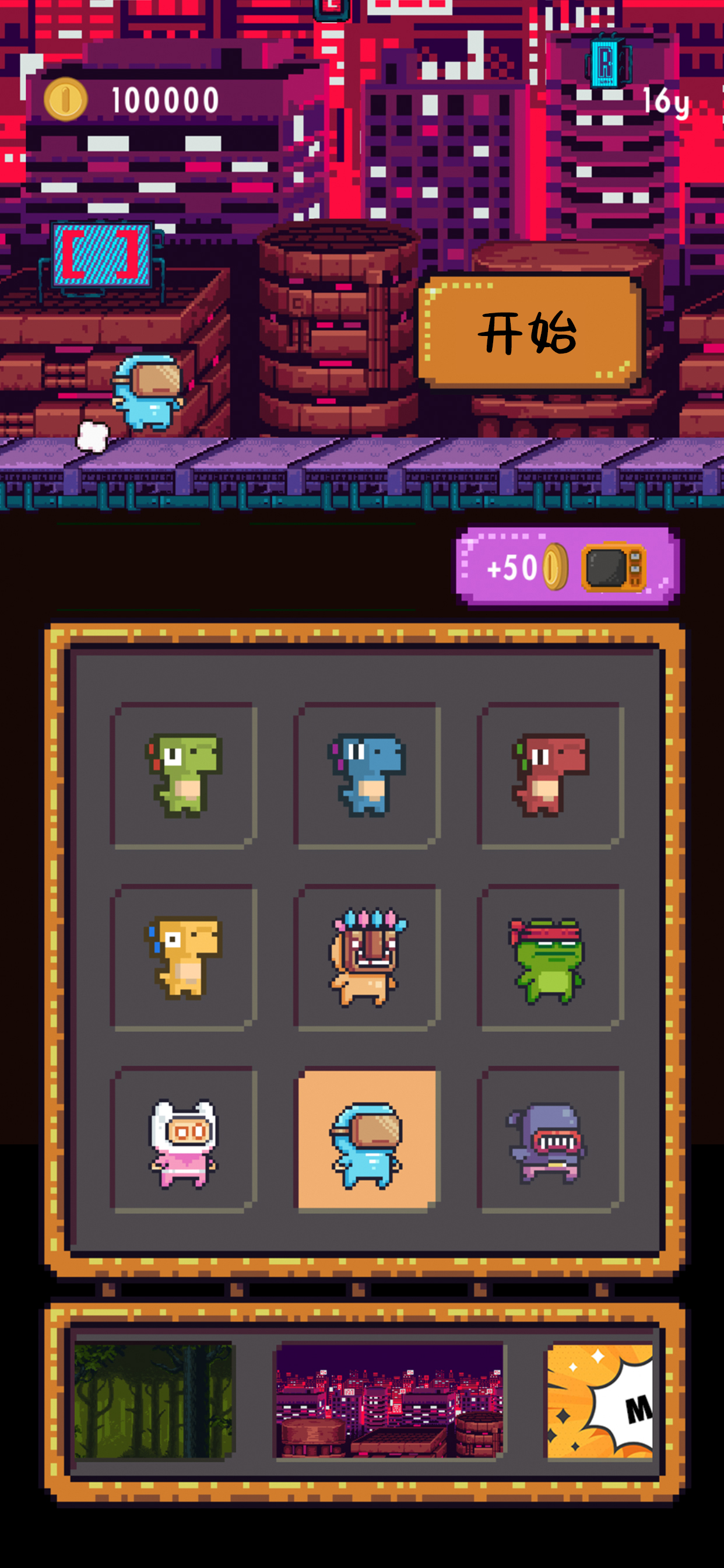Choose the frog with red headband
This screenshot has height=1568, width=724.
click(x=550, y=957)
